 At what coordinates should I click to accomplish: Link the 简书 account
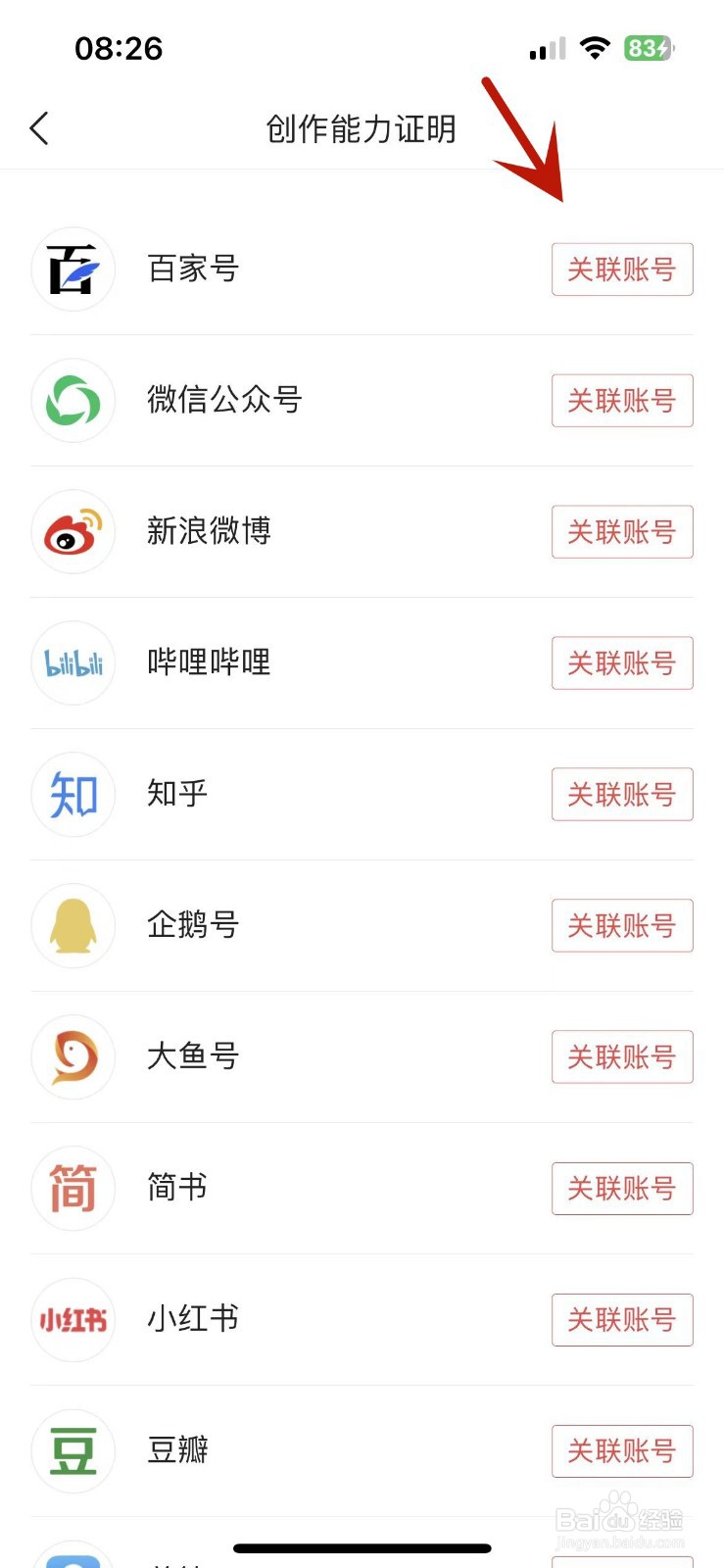[622, 1189]
